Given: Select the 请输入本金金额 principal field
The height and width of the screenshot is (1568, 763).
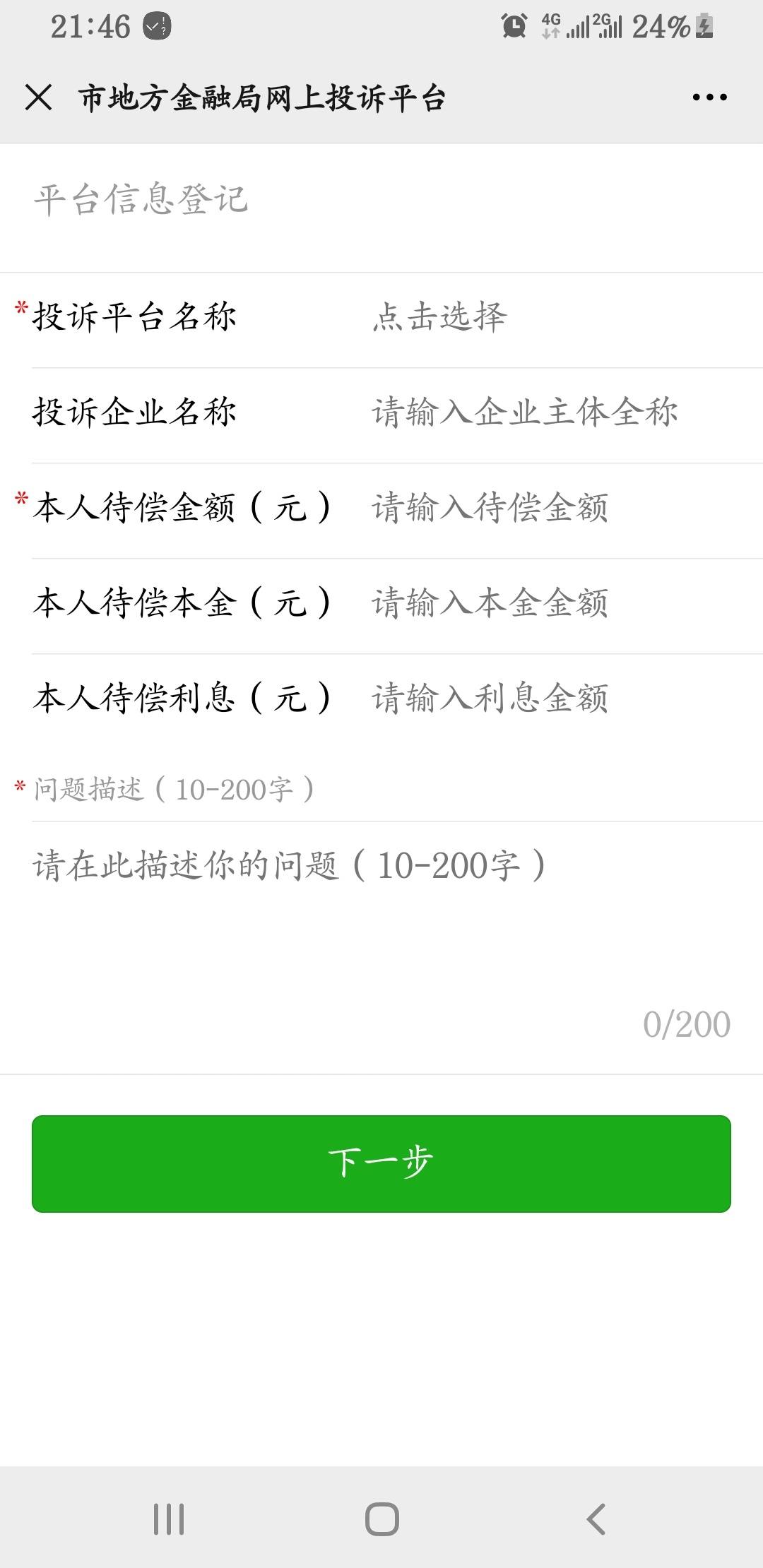Looking at the screenshot, I should [x=551, y=603].
